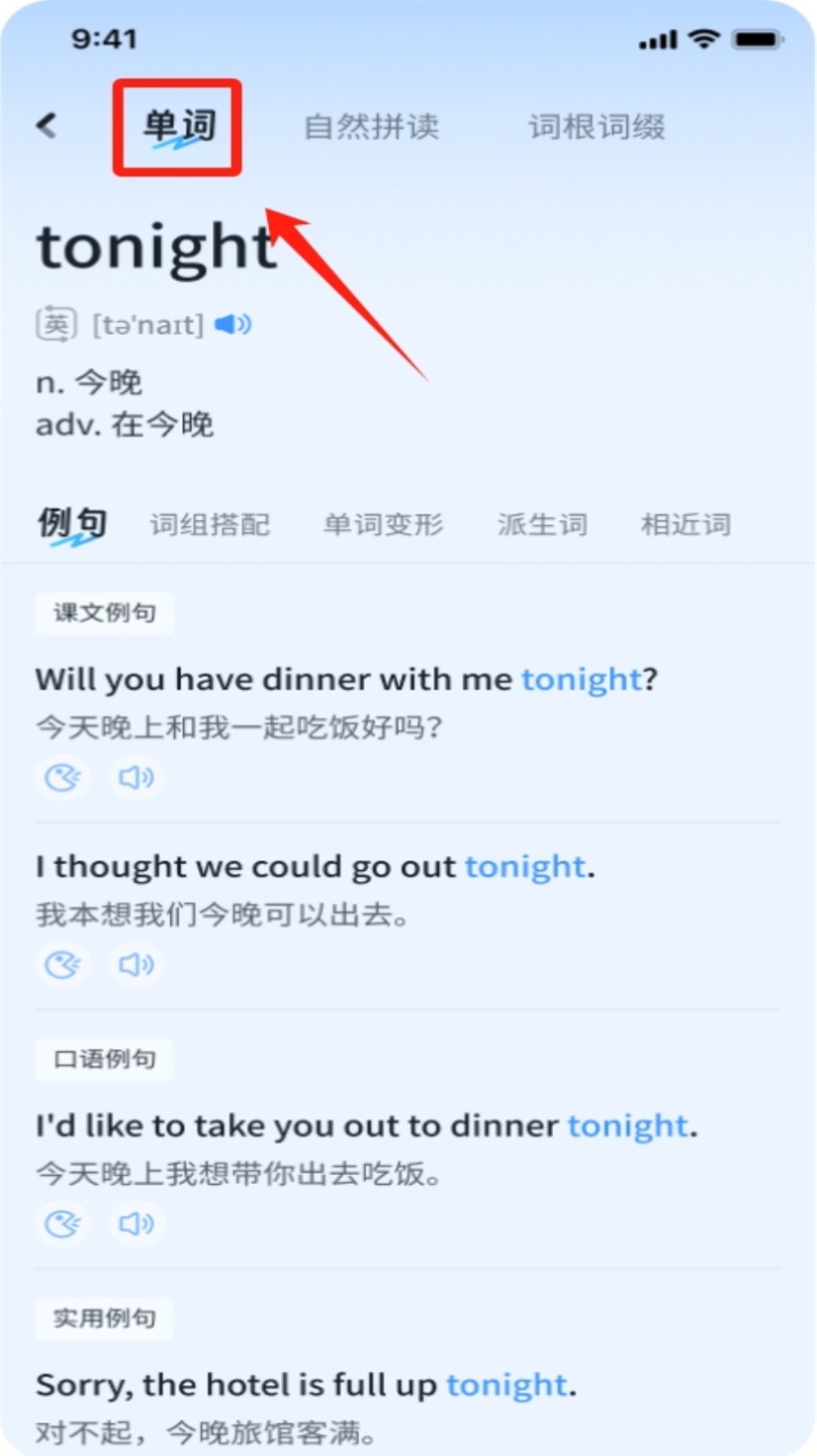Screen dimensions: 817x1456
Task: Switch to the 自然拼读 tab
Action: point(371,126)
